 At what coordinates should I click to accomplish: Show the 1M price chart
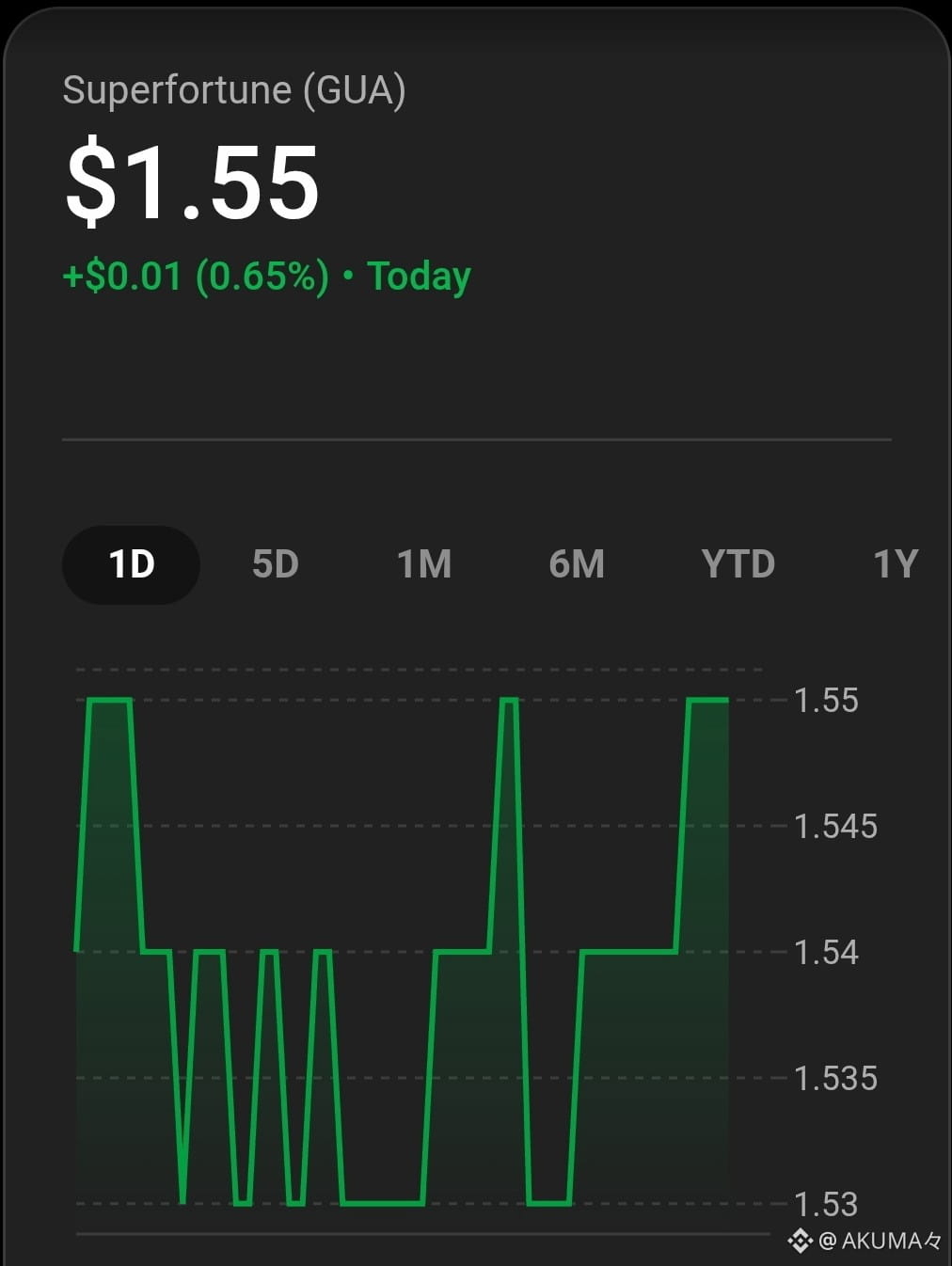click(x=424, y=564)
